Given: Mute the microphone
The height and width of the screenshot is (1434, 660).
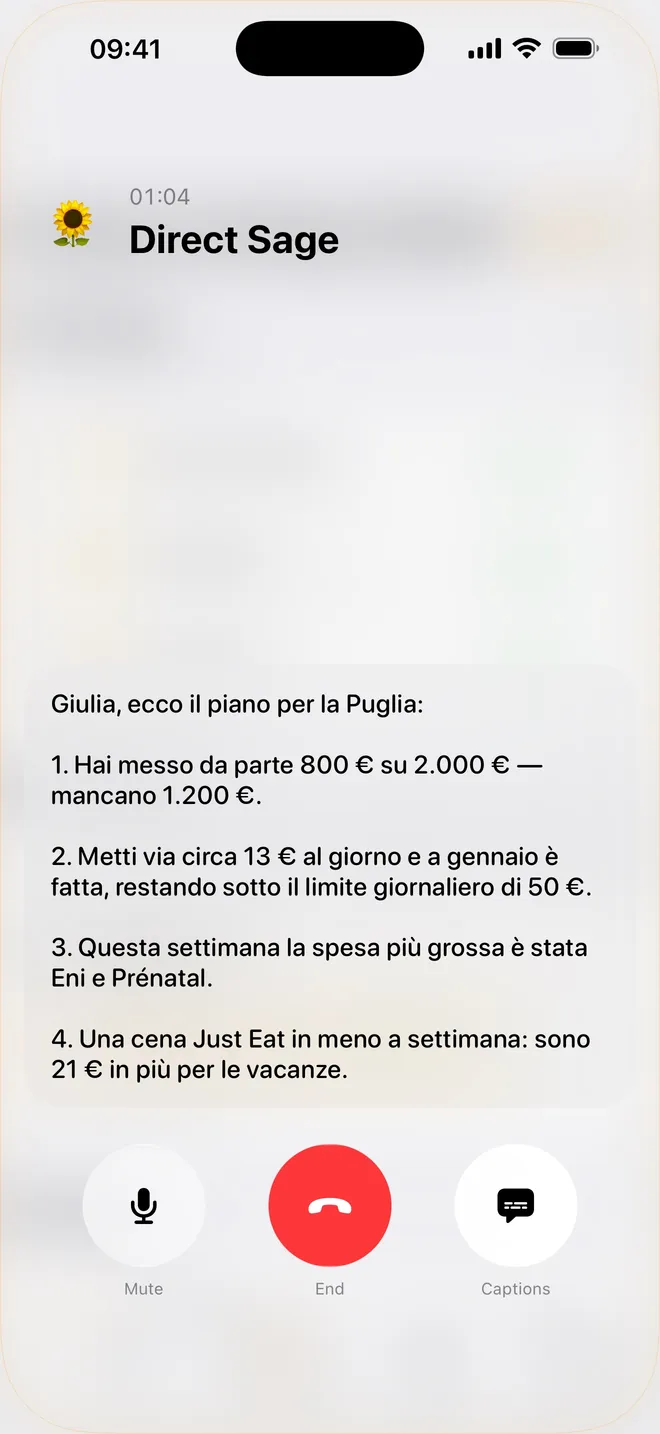Looking at the screenshot, I should tap(144, 1205).
